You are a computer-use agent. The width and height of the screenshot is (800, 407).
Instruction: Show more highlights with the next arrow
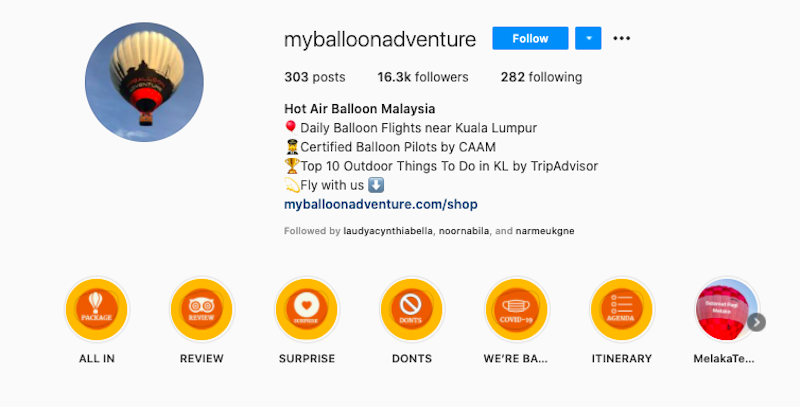click(x=757, y=322)
